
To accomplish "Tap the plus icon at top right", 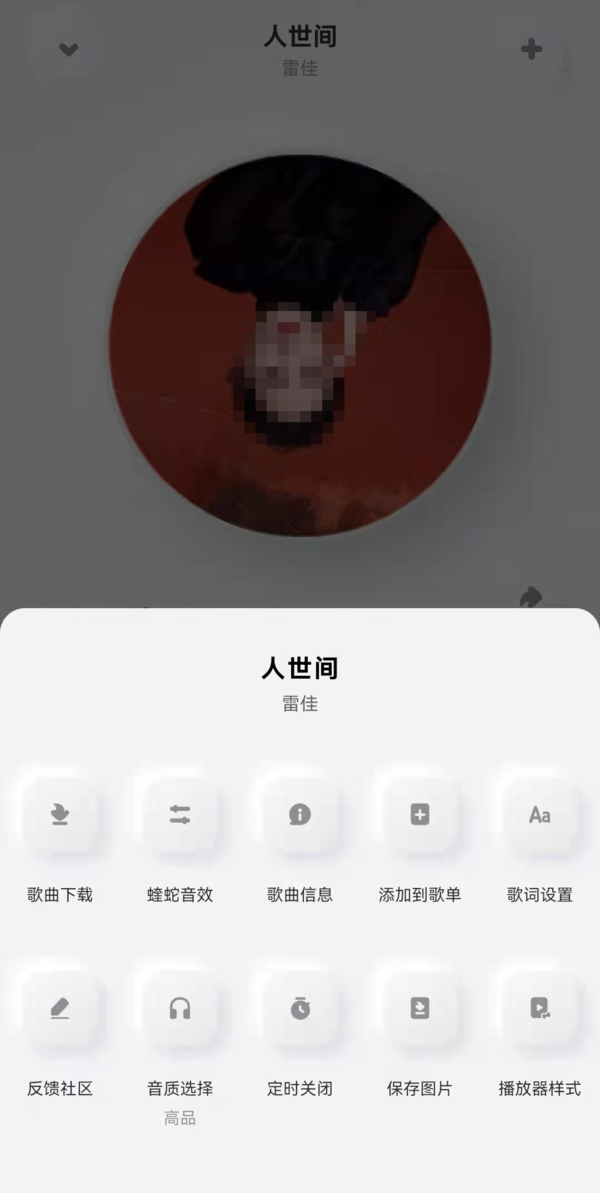I will pyautogui.click(x=532, y=49).
